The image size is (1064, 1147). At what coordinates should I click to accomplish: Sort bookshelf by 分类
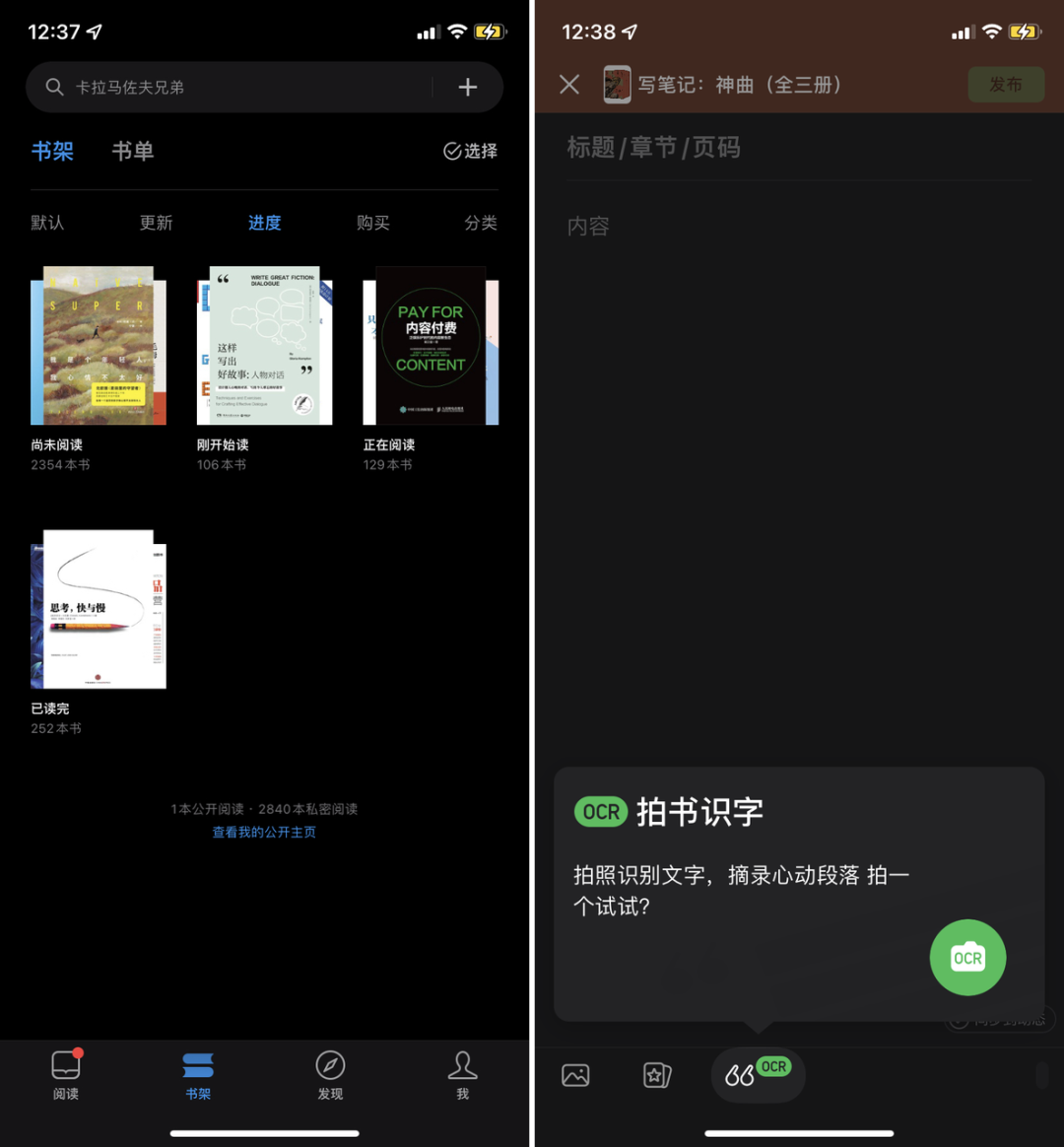(x=481, y=223)
